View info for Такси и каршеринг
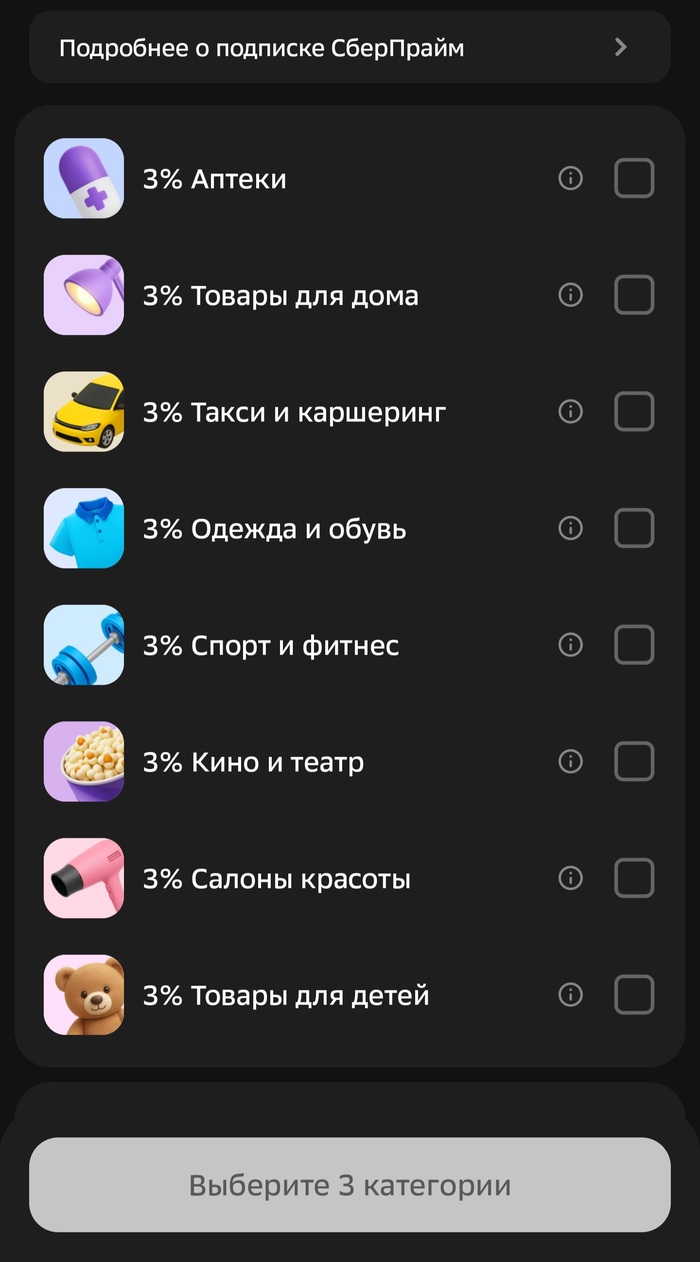The height and width of the screenshot is (1262, 700). click(x=570, y=412)
